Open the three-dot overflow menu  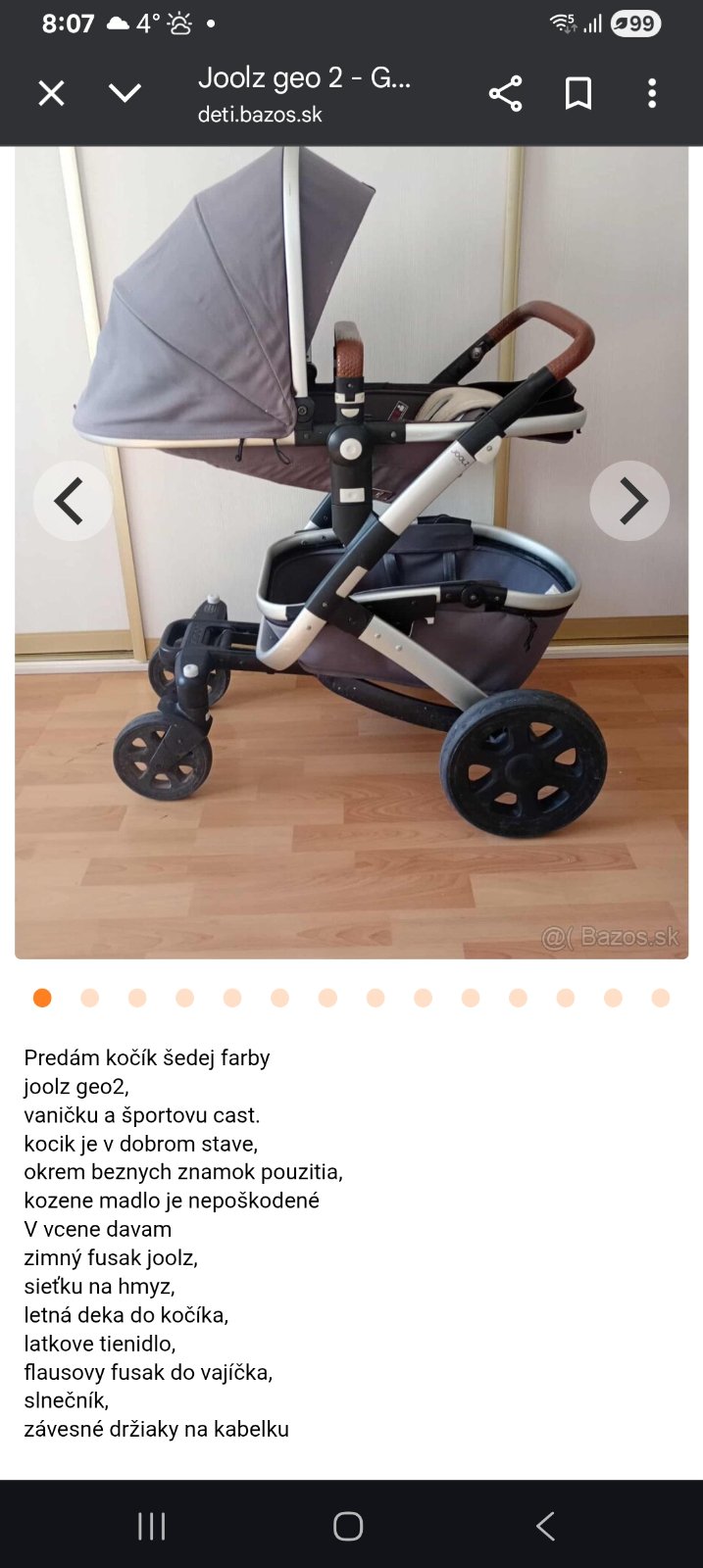pyautogui.click(x=652, y=94)
